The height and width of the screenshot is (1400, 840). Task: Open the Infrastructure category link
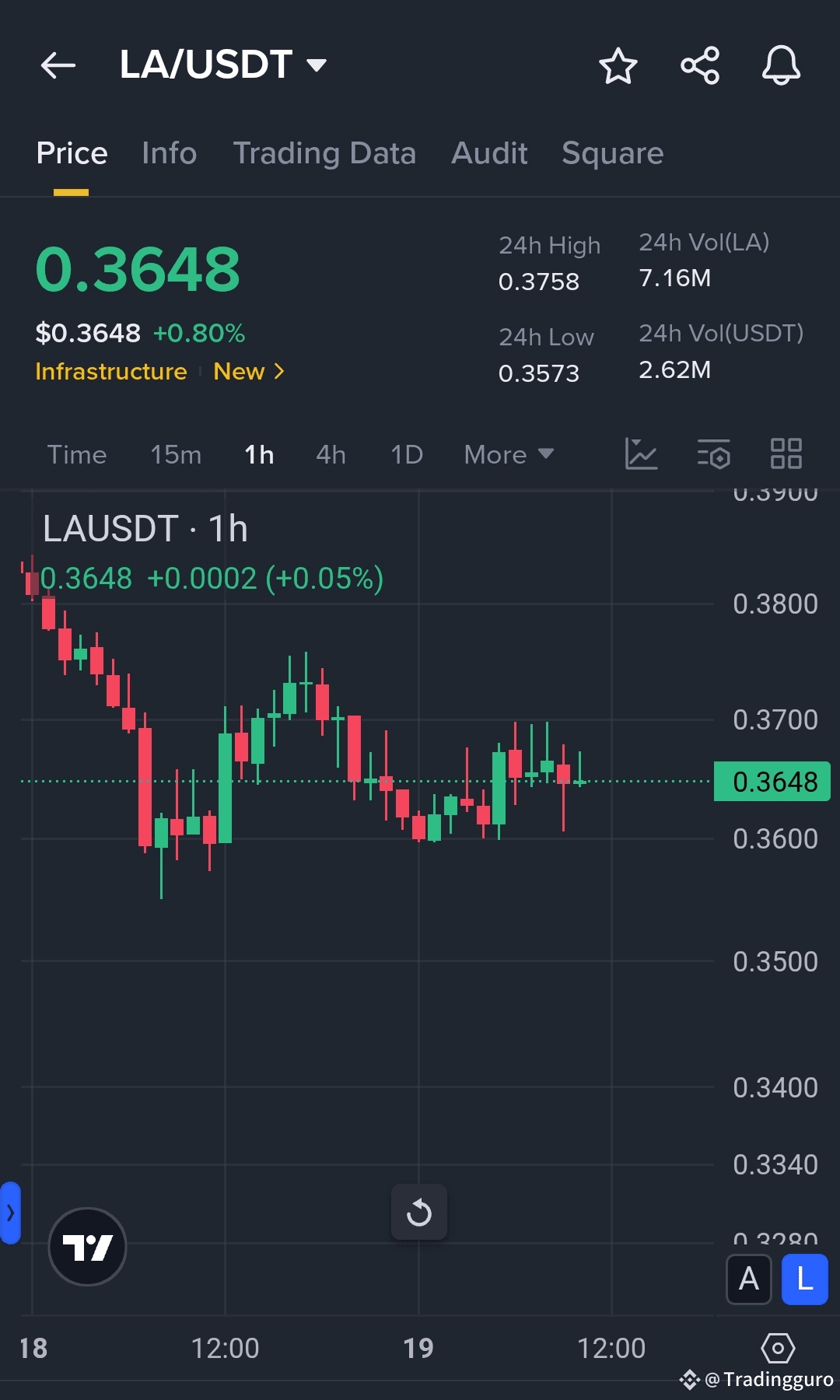[x=111, y=372]
